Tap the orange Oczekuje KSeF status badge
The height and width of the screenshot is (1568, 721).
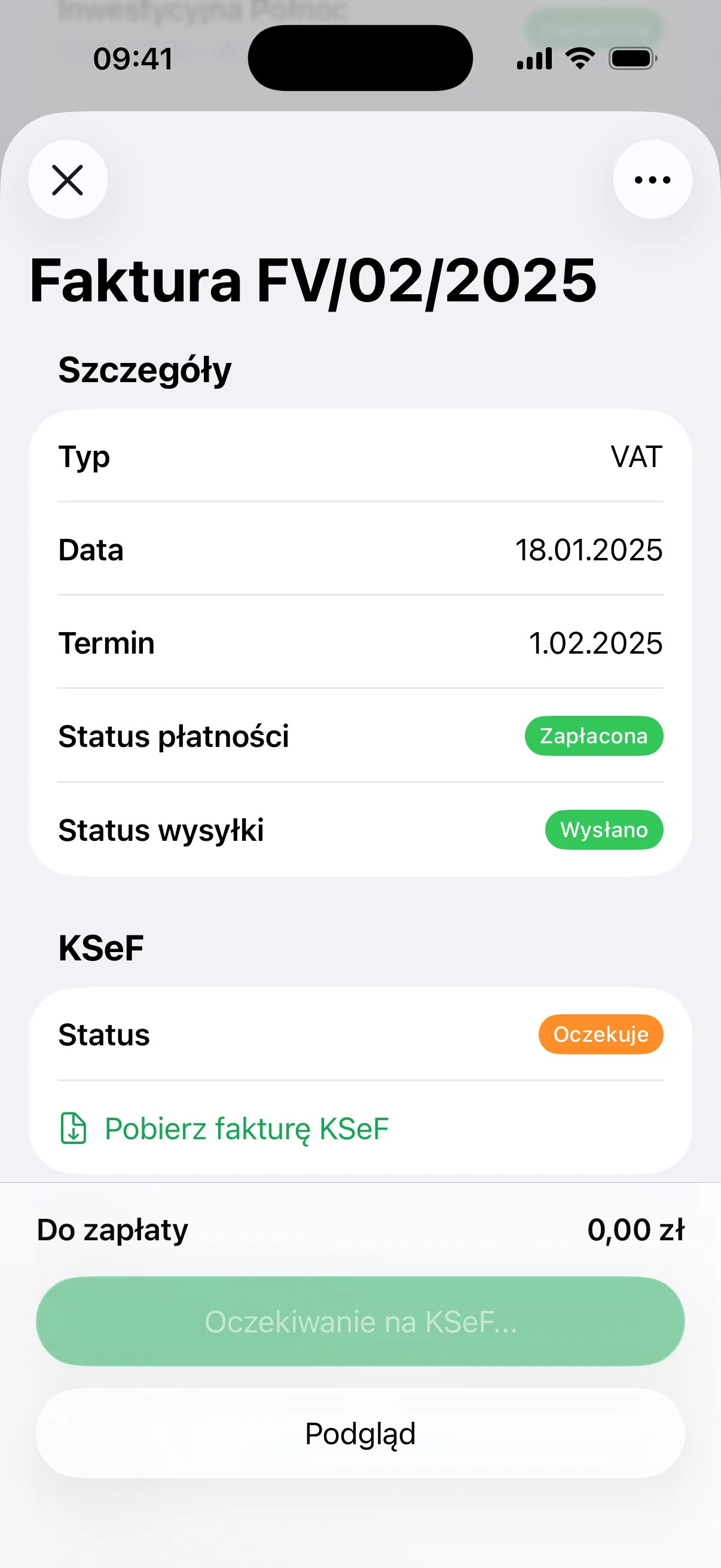coord(600,1033)
